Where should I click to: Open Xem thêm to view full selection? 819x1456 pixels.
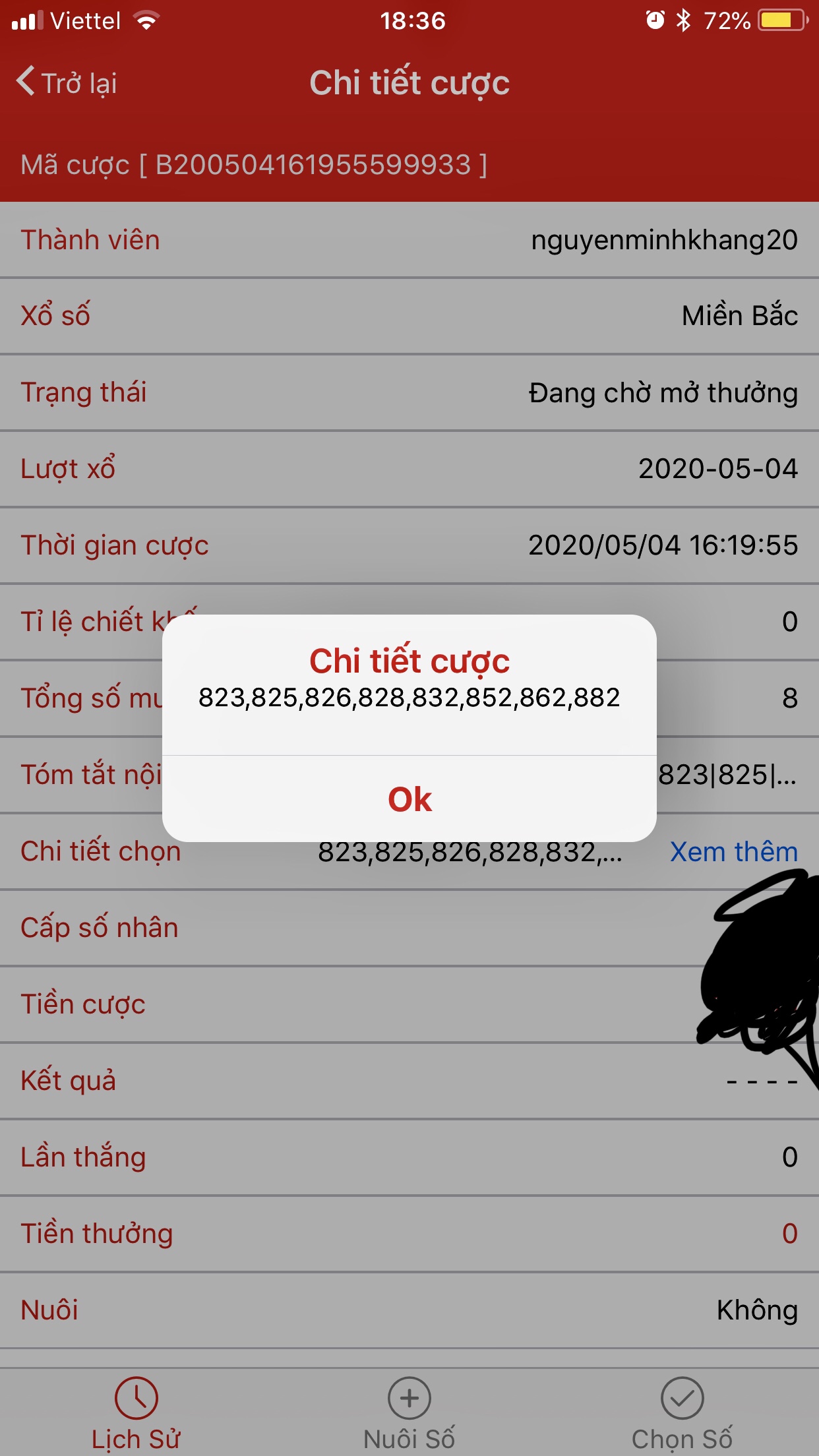click(734, 851)
